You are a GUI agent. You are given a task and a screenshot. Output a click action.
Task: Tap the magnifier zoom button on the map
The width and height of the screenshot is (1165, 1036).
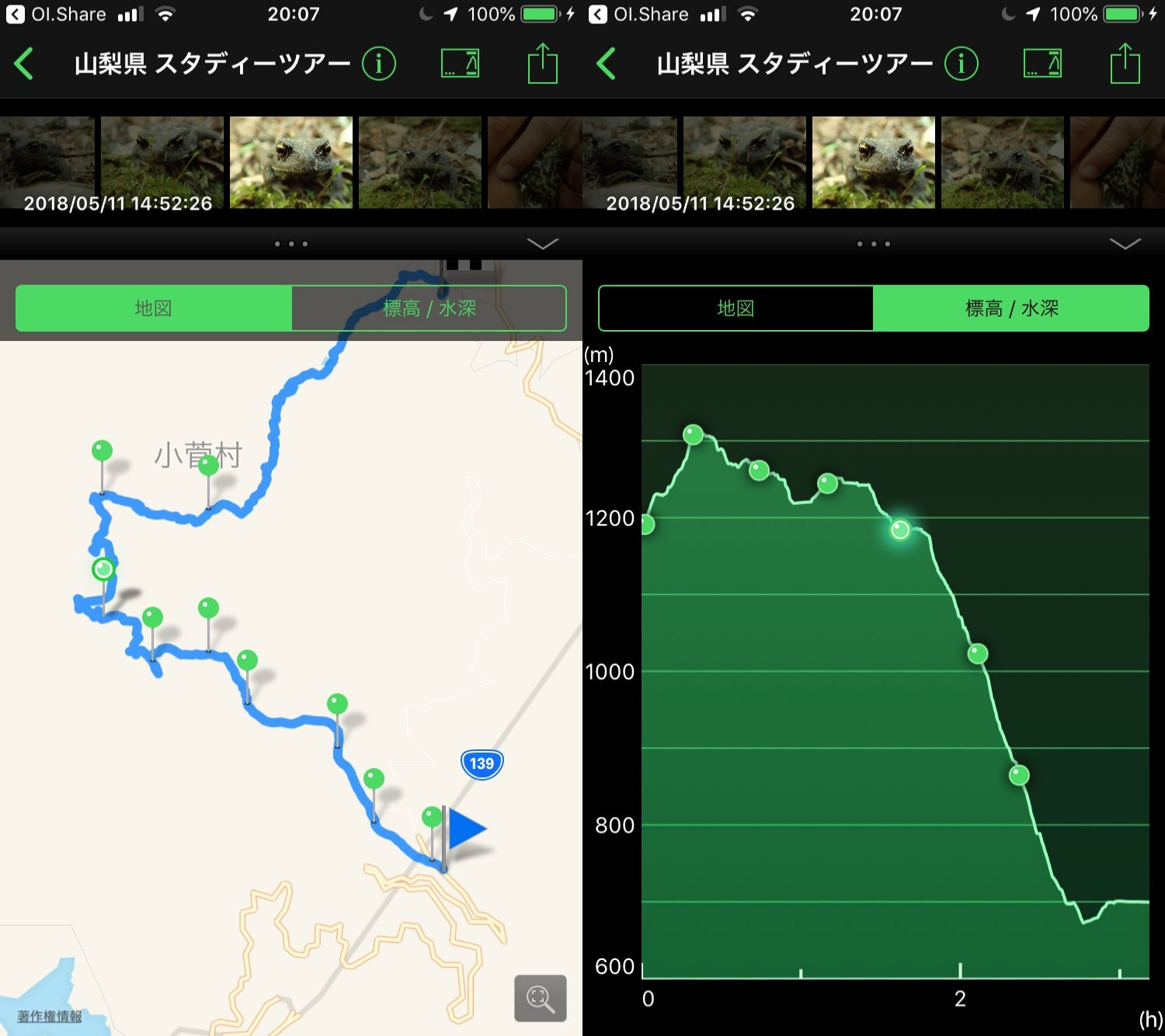pyautogui.click(x=540, y=998)
